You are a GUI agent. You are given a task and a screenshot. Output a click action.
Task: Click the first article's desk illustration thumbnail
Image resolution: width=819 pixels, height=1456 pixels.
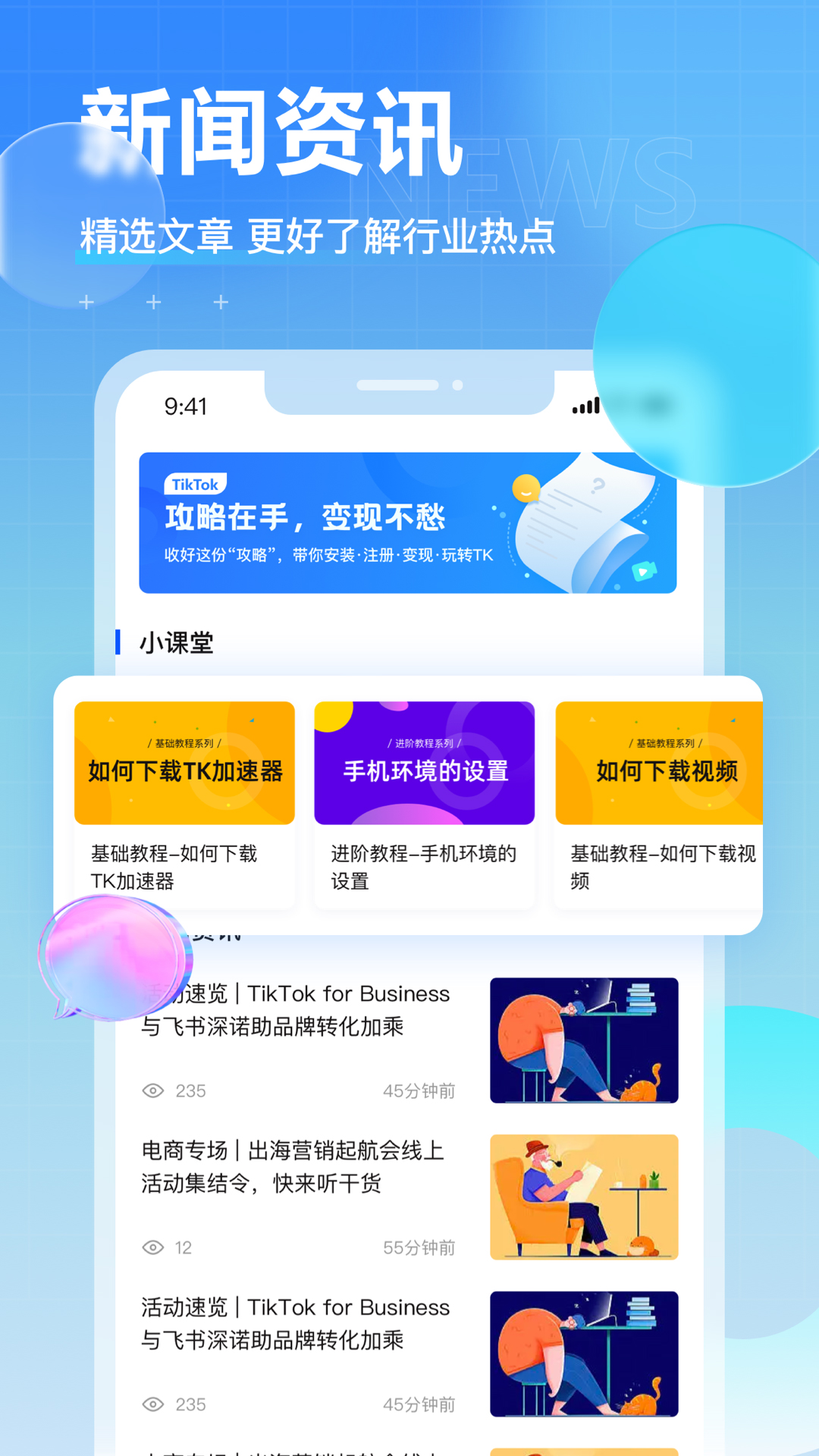pyautogui.click(x=583, y=1043)
